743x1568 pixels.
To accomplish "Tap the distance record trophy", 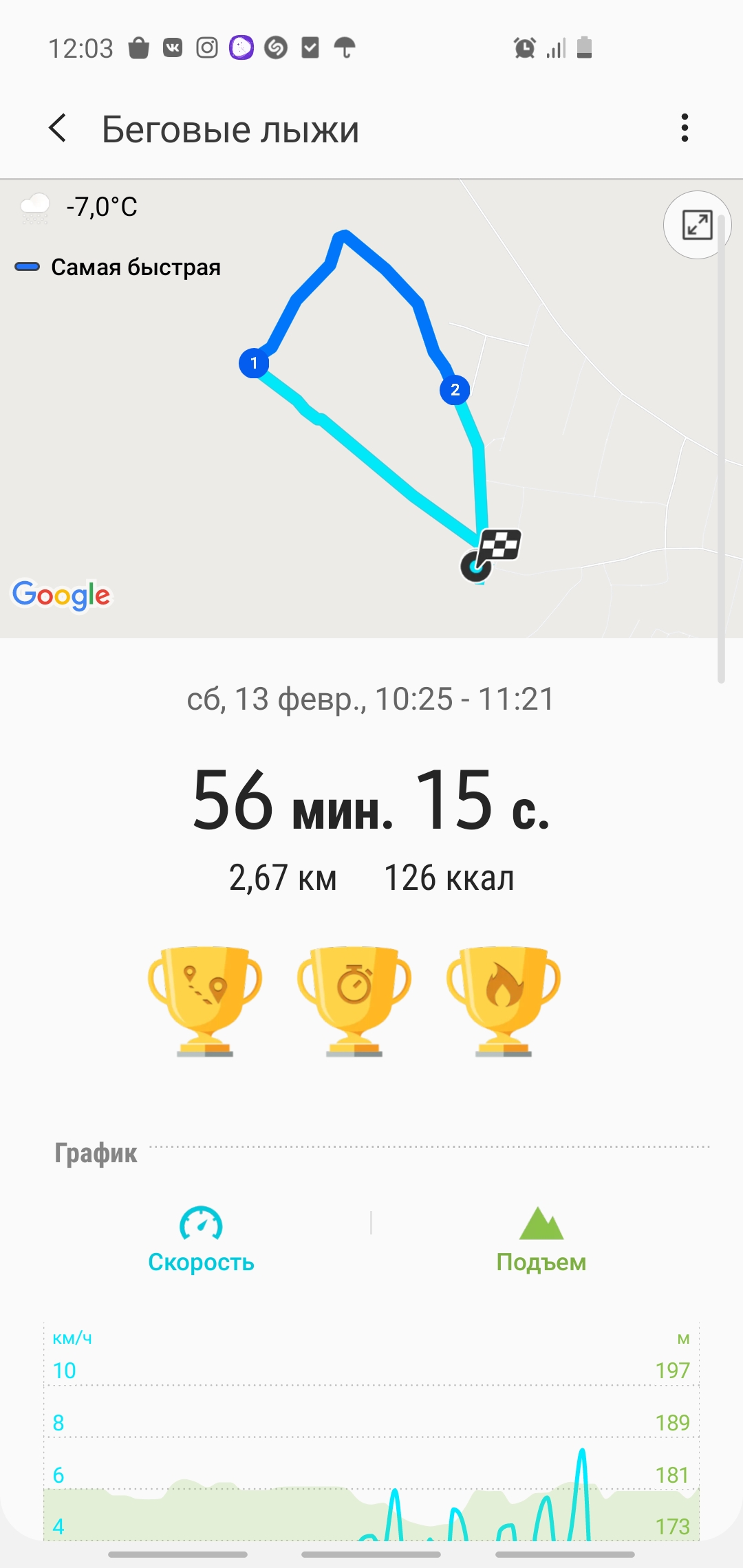I will (x=205, y=1000).
